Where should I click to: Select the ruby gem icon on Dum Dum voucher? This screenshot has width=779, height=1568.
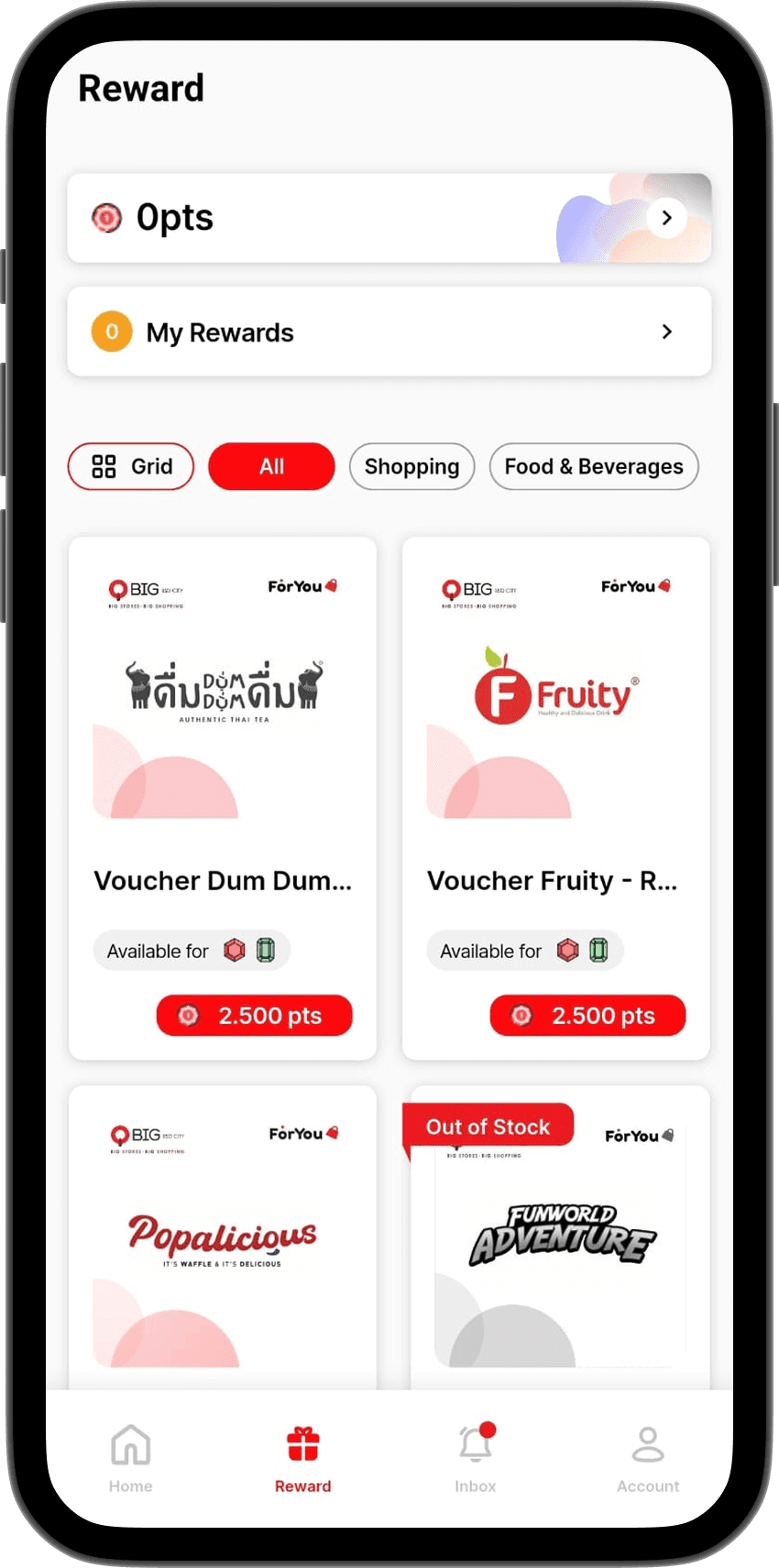pos(235,950)
